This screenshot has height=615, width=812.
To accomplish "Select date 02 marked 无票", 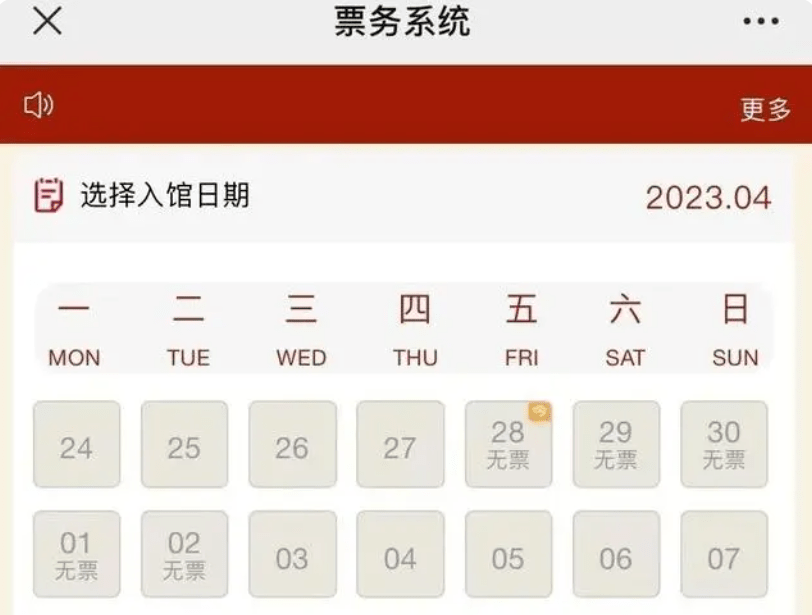I will coord(184,555).
